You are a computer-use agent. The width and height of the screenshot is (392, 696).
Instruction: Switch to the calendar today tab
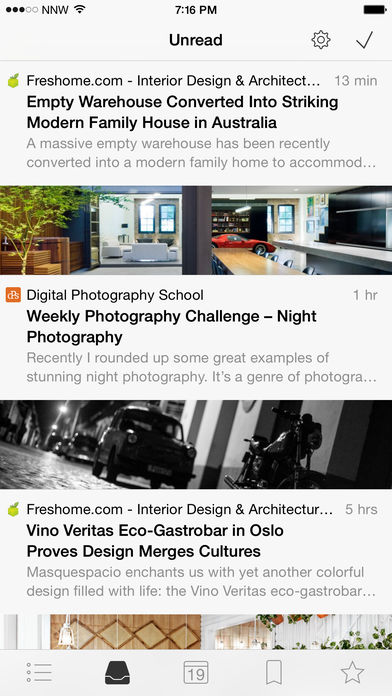[196, 672]
